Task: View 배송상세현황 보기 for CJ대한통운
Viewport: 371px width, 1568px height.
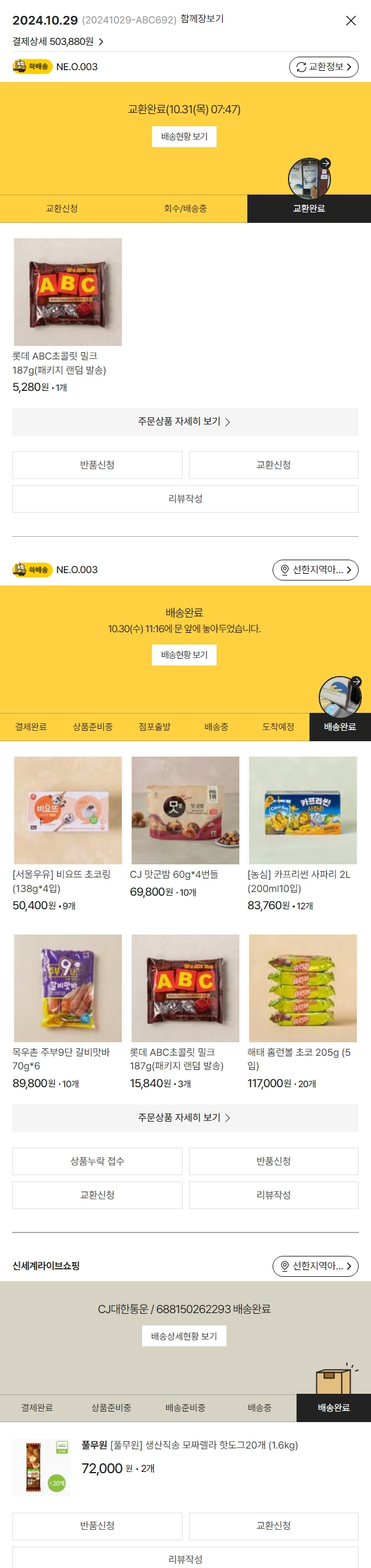Action: (185, 1337)
